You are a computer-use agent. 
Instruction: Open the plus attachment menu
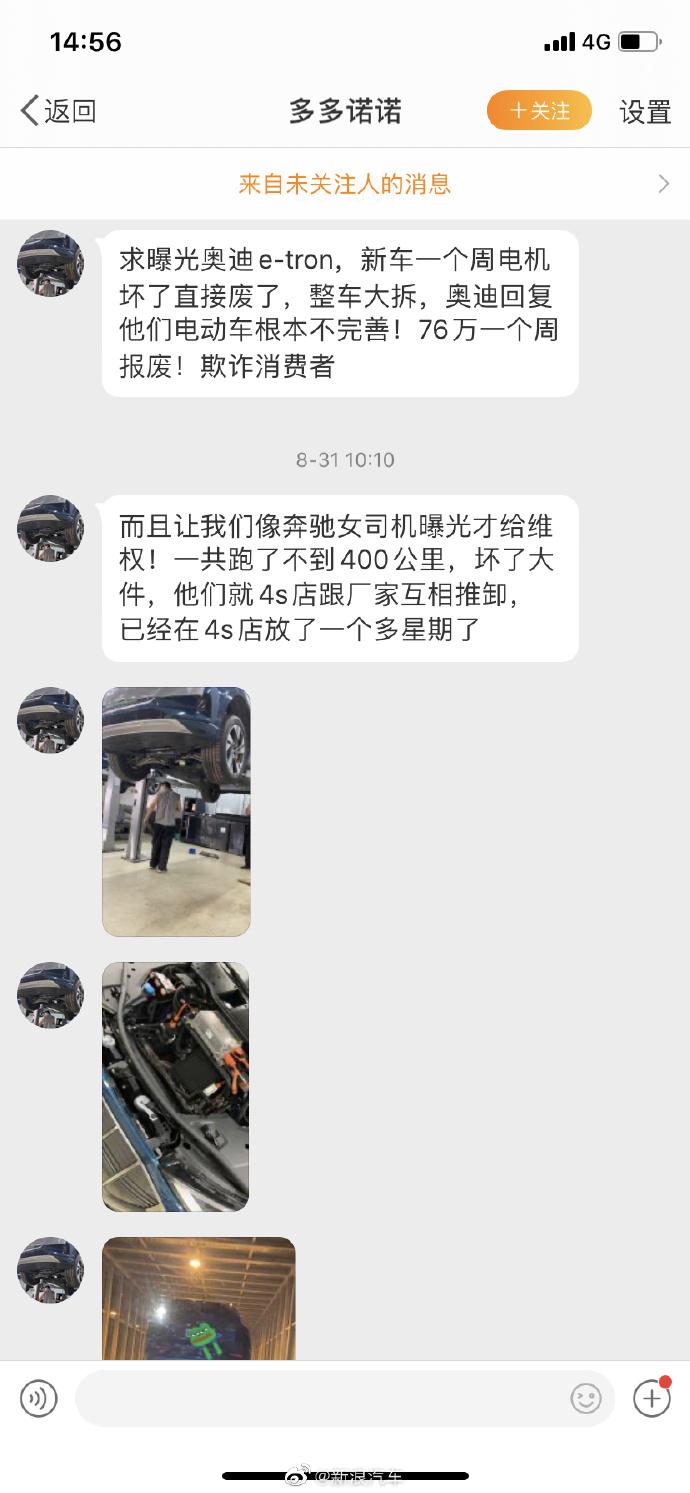652,1398
